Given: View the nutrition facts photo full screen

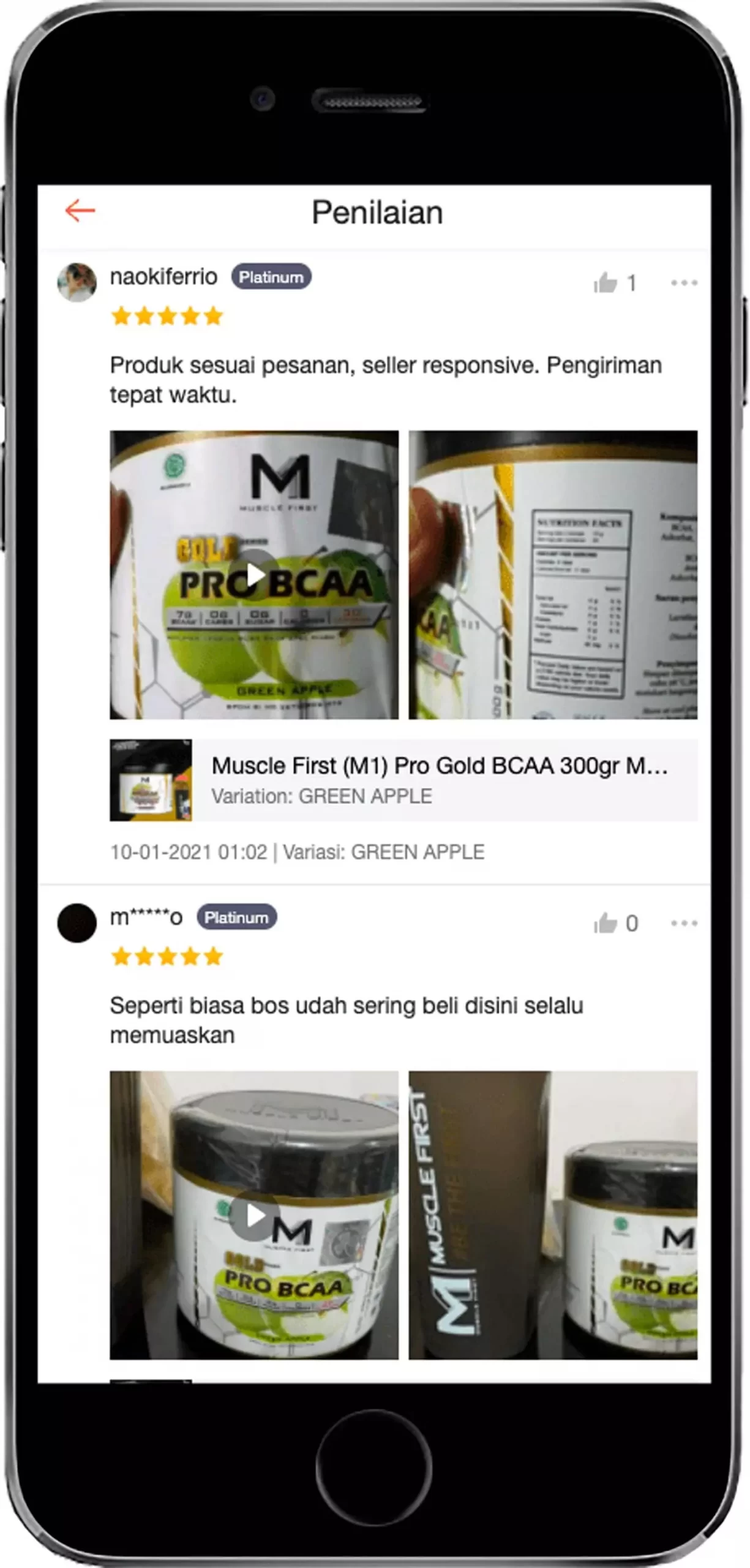Looking at the screenshot, I should pyautogui.click(x=551, y=575).
